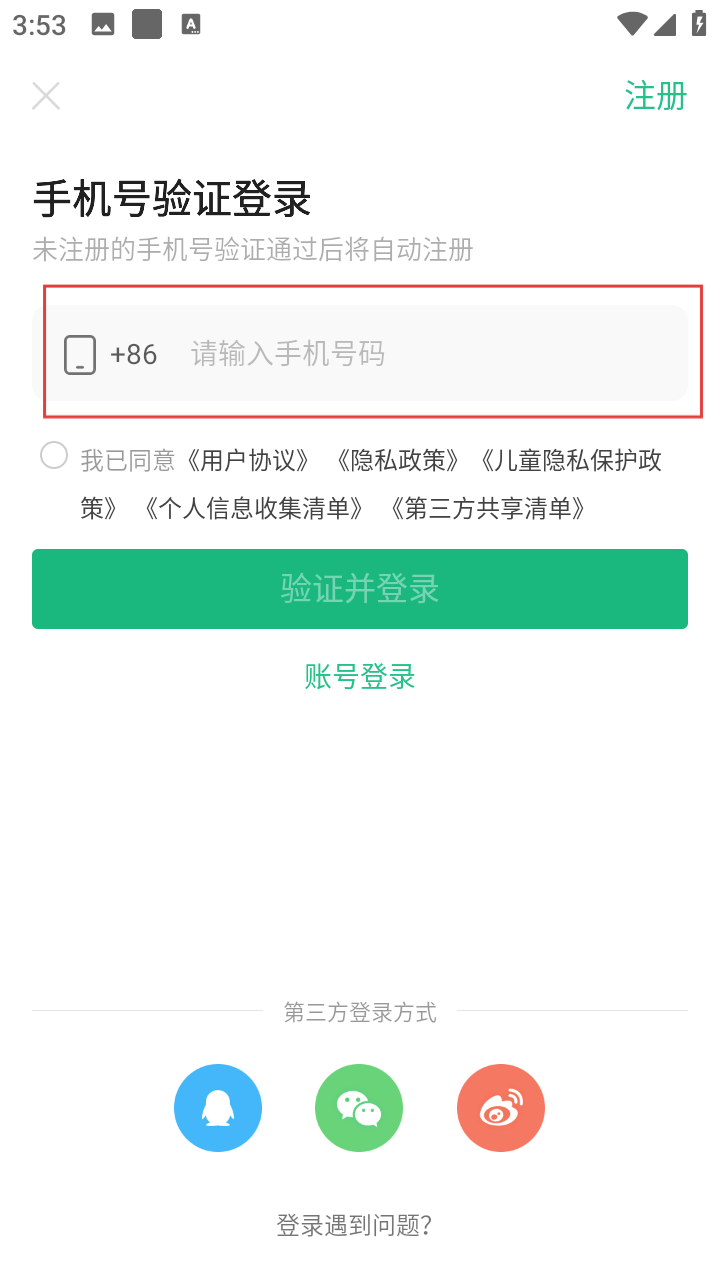The height and width of the screenshot is (1280, 720).
Task: Open 登录遇到问题? help
Action: (x=354, y=1225)
